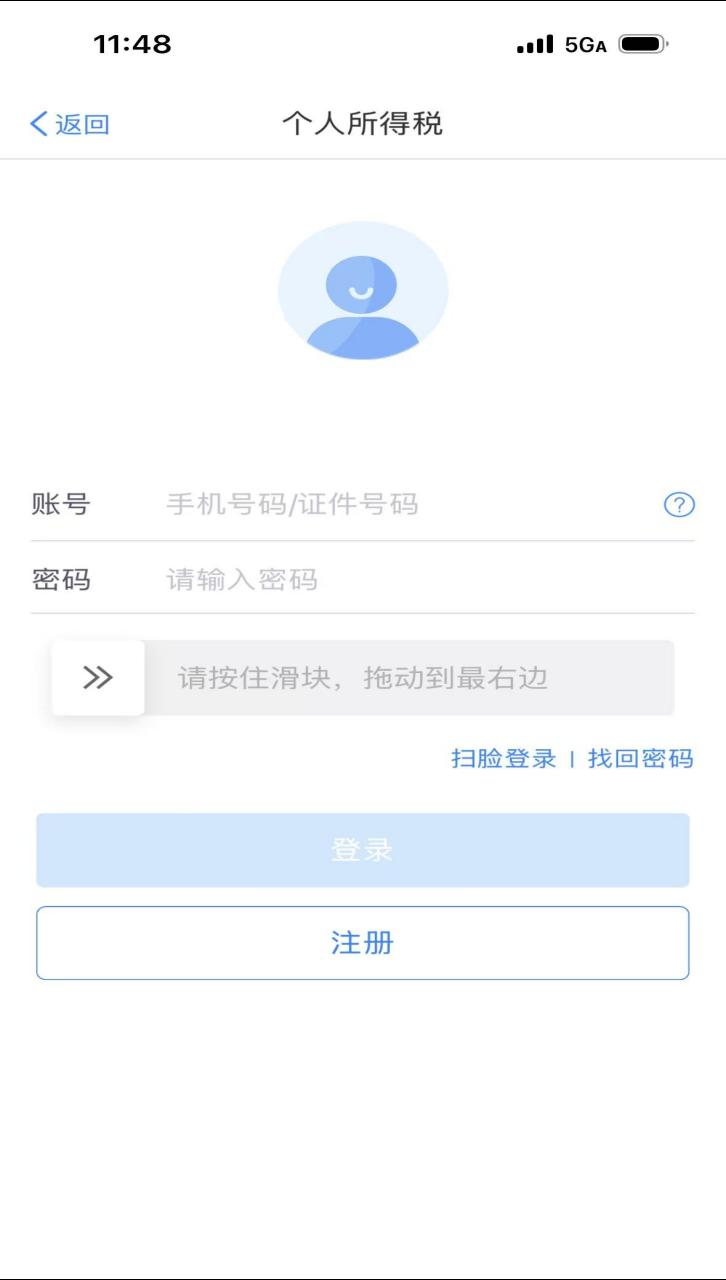Go back using the 返回 button
This screenshot has width=726, height=1280.
tap(70, 124)
